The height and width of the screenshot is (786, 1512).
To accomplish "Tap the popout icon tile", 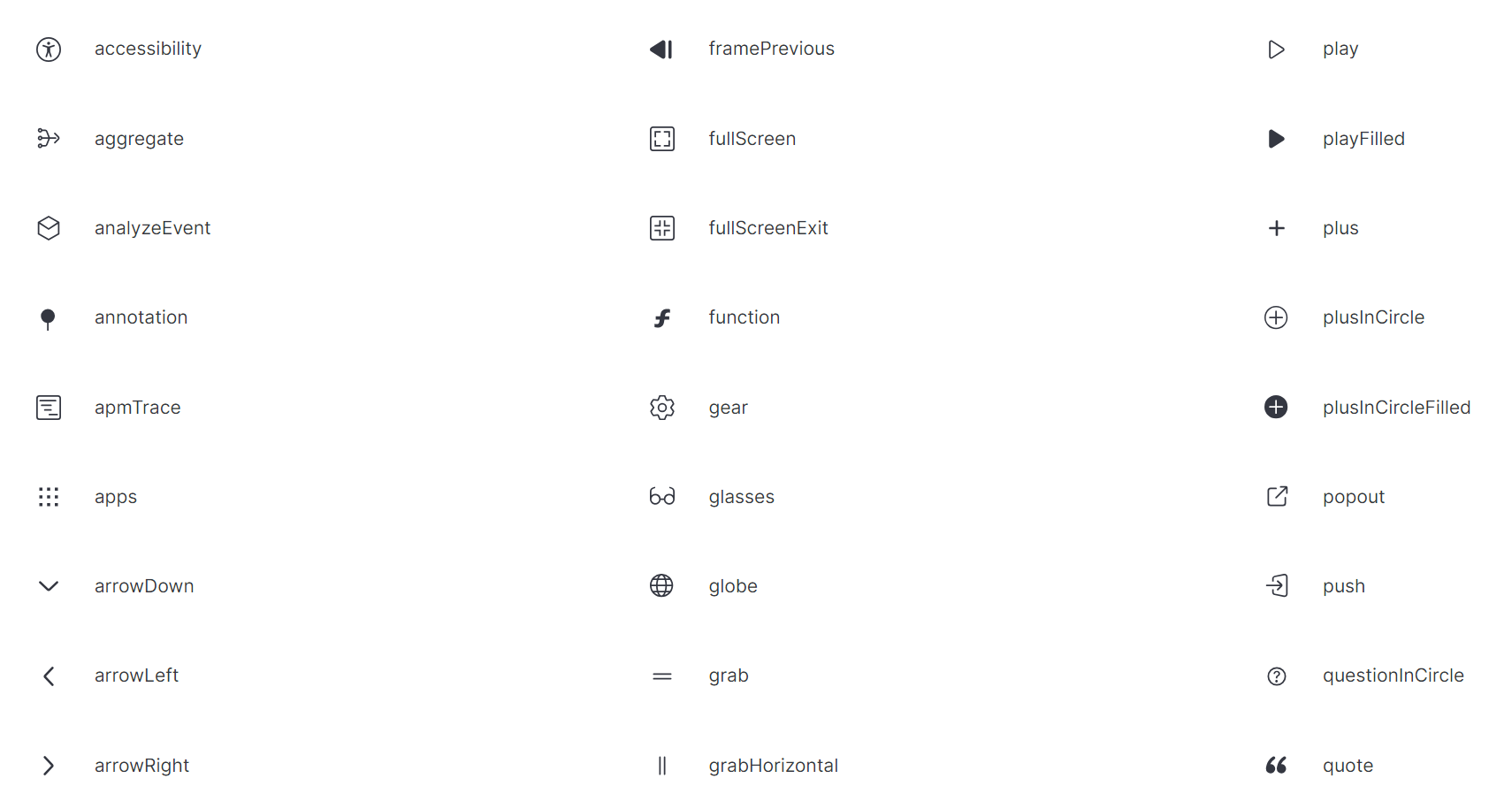I will tap(1276, 497).
